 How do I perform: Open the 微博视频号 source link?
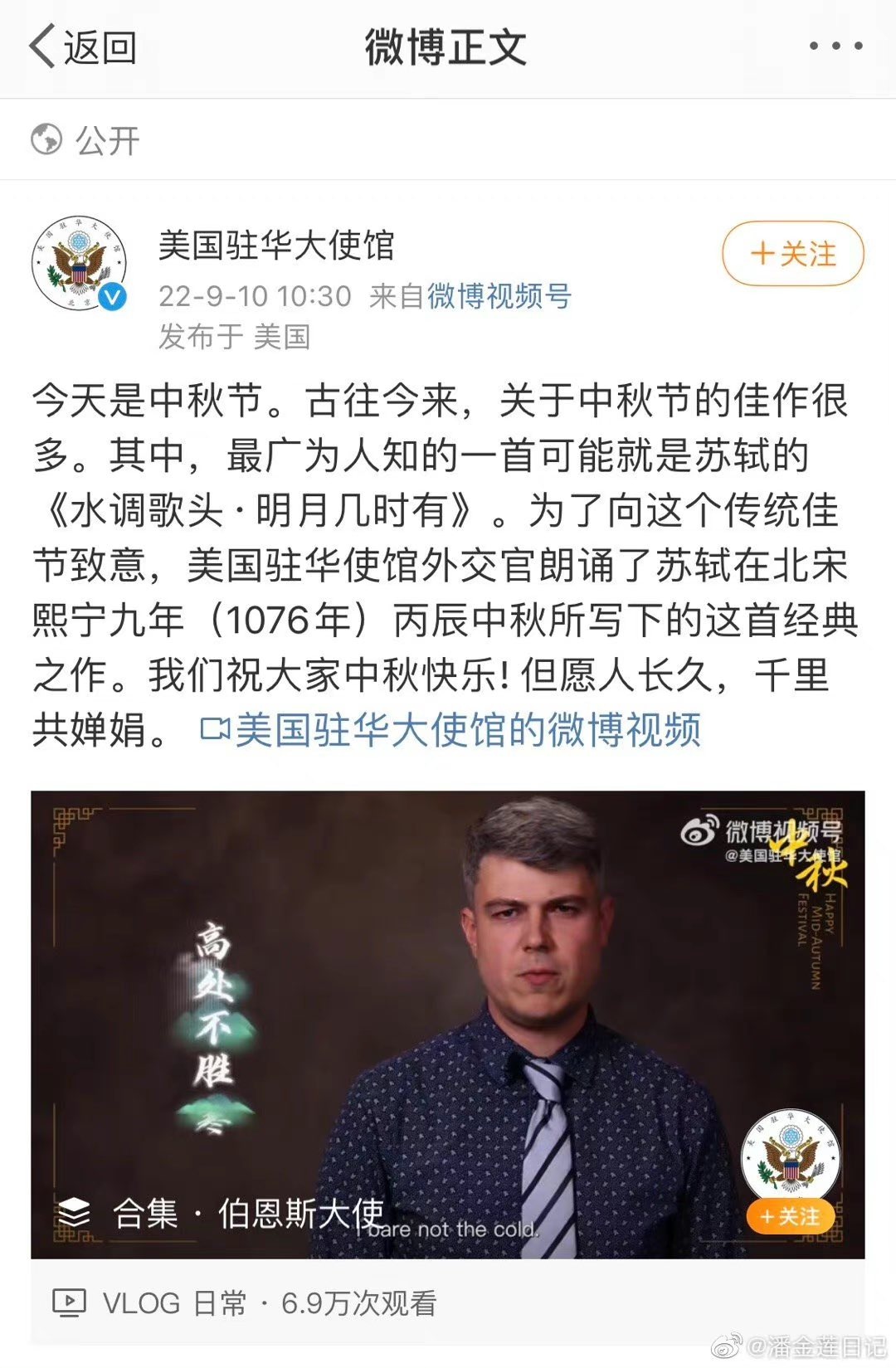click(499, 296)
